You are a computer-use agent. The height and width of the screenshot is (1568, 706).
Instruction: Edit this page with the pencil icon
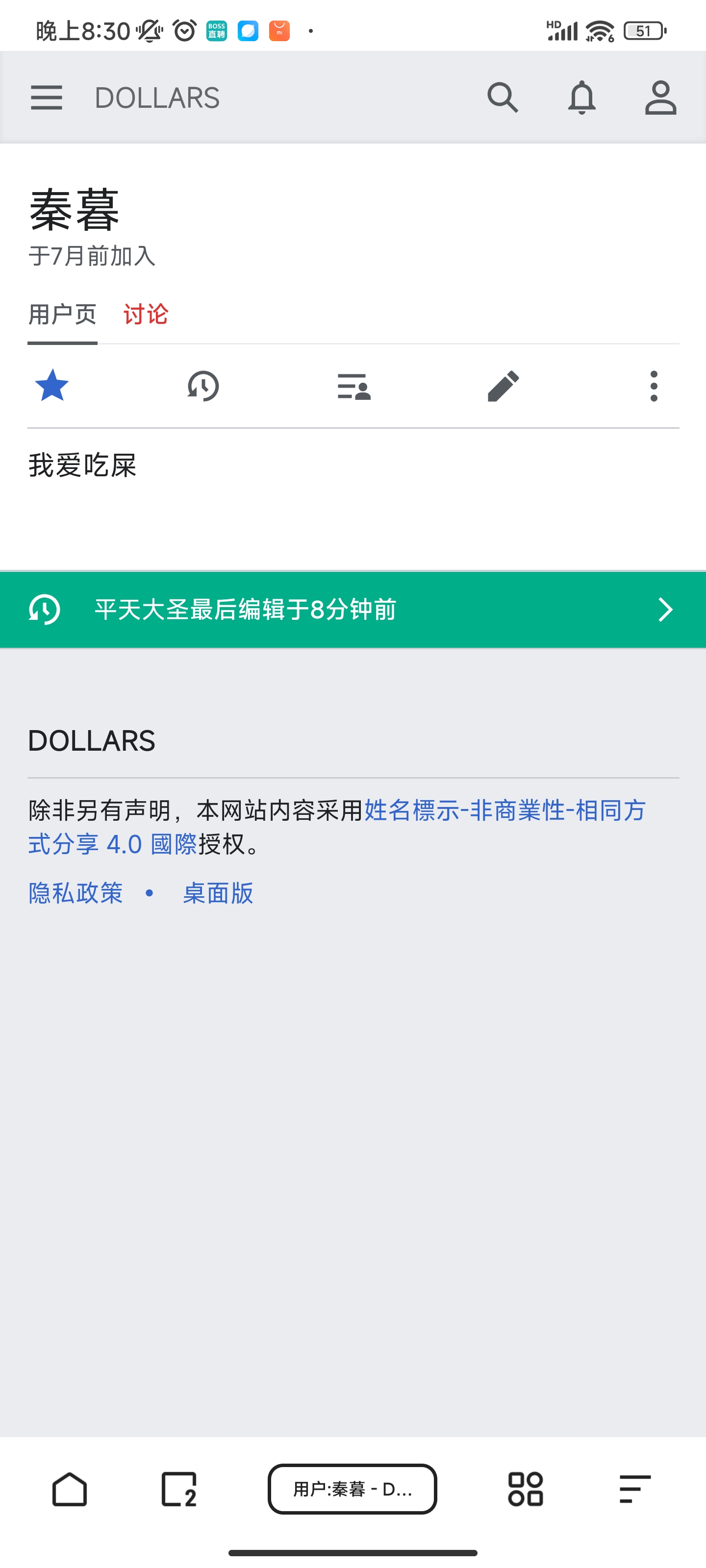pyautogui.click(x=504, y=386)
